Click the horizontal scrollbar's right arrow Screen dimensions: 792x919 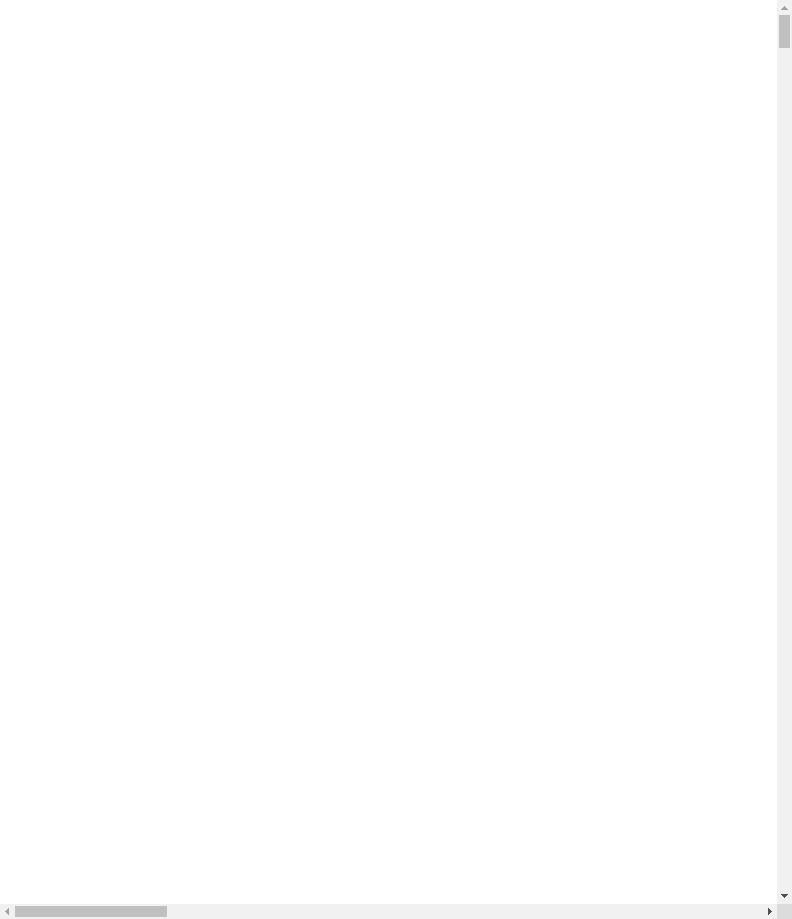769,911
